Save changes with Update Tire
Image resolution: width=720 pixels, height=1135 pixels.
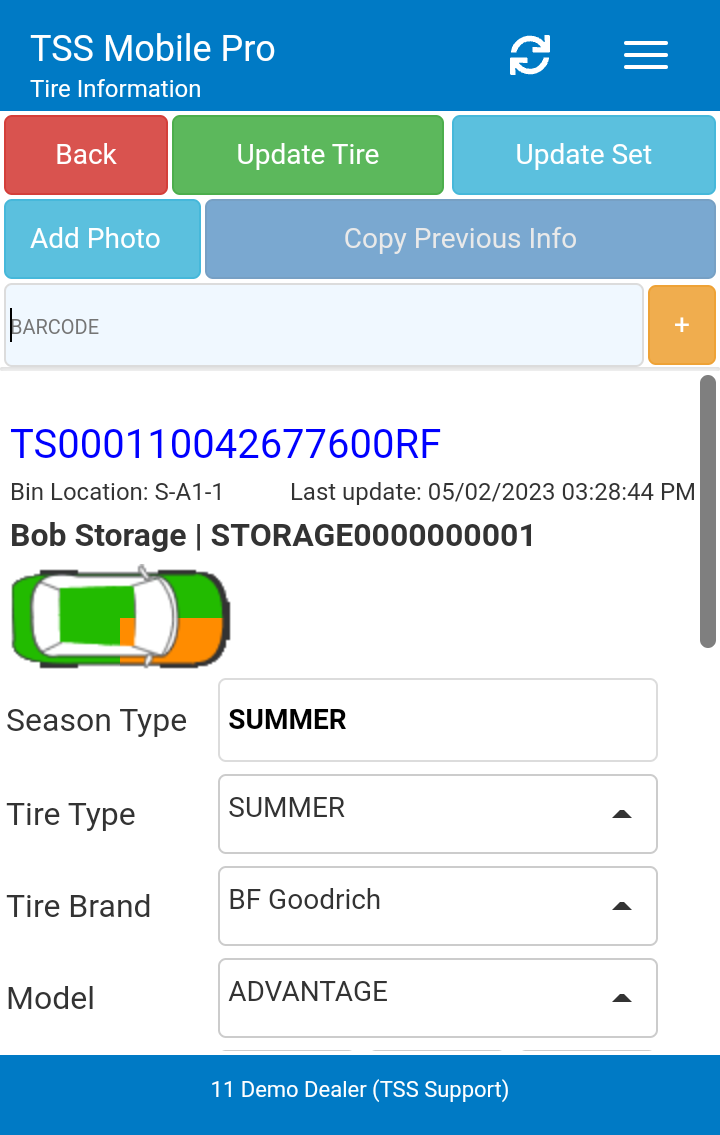pos(308,155)
